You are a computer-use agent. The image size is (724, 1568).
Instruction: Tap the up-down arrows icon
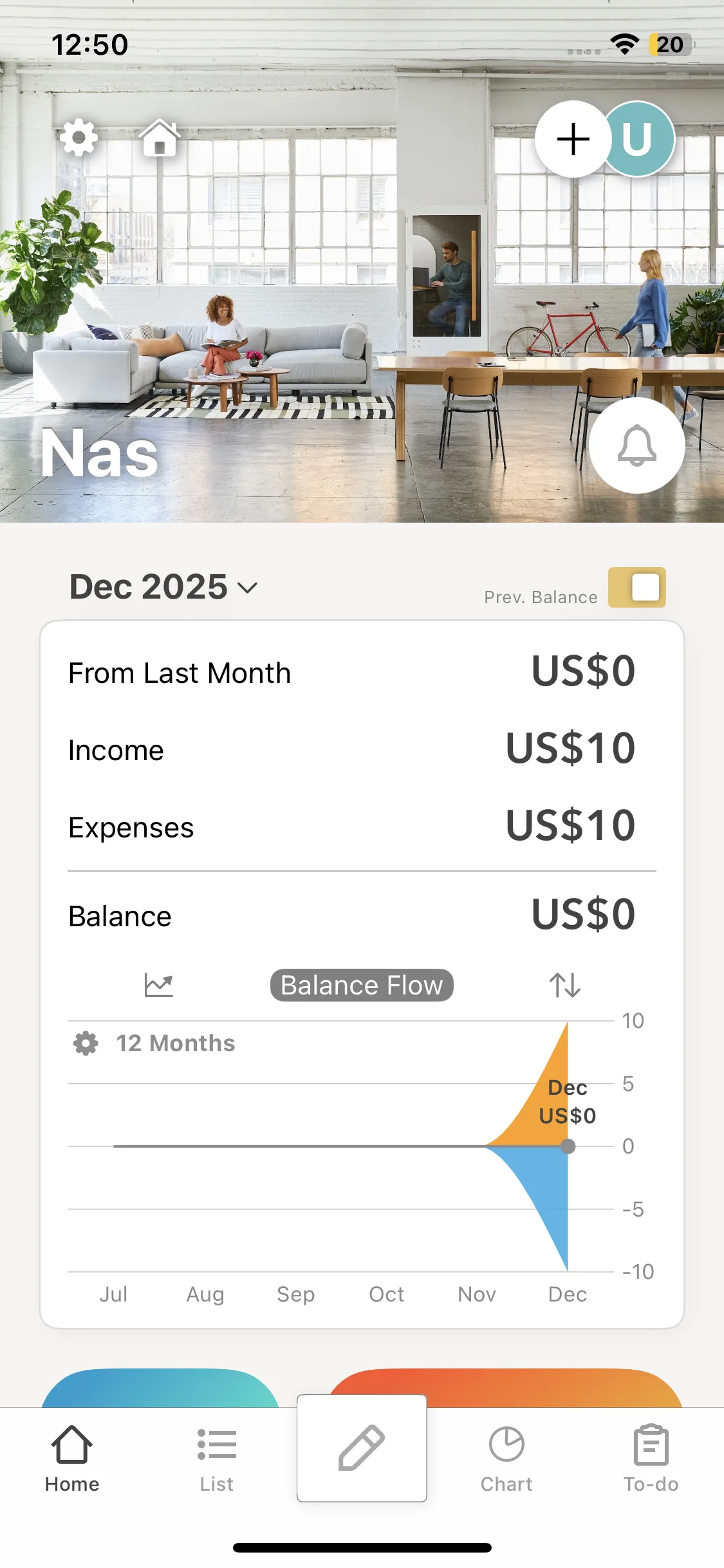click(x=564, y=985)
